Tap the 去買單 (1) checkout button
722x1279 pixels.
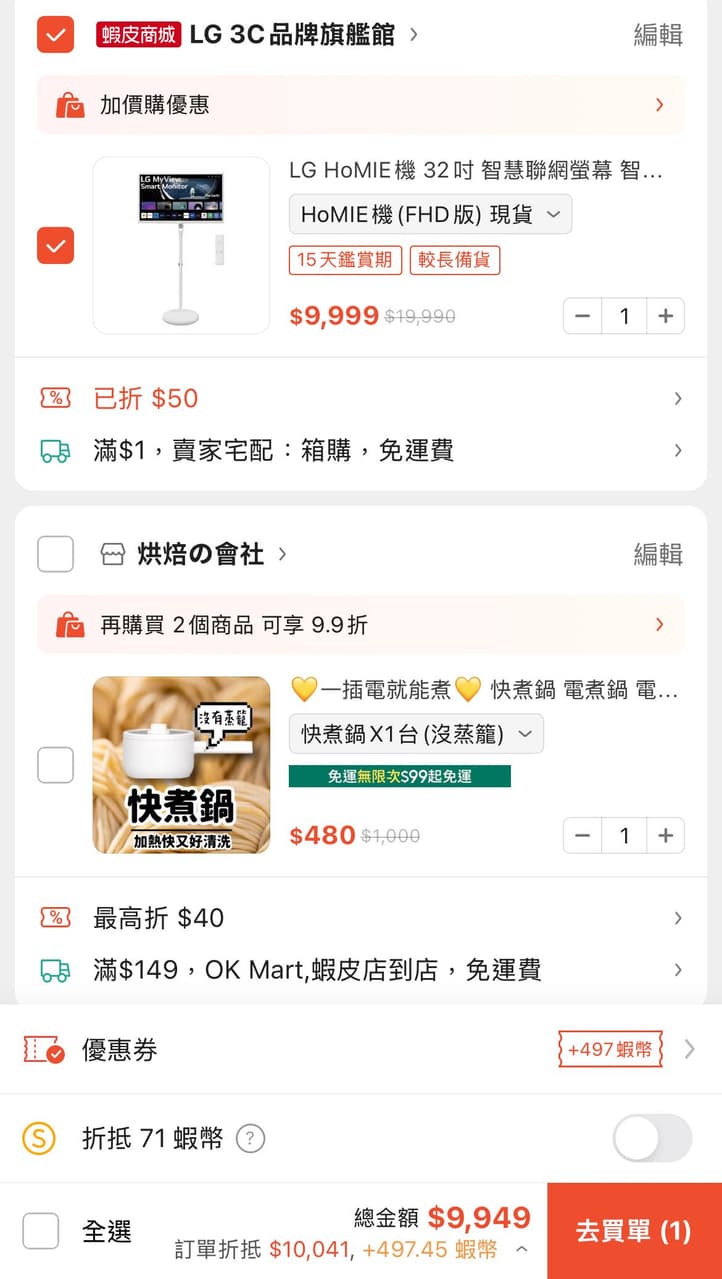click(x=633, y=1230)
